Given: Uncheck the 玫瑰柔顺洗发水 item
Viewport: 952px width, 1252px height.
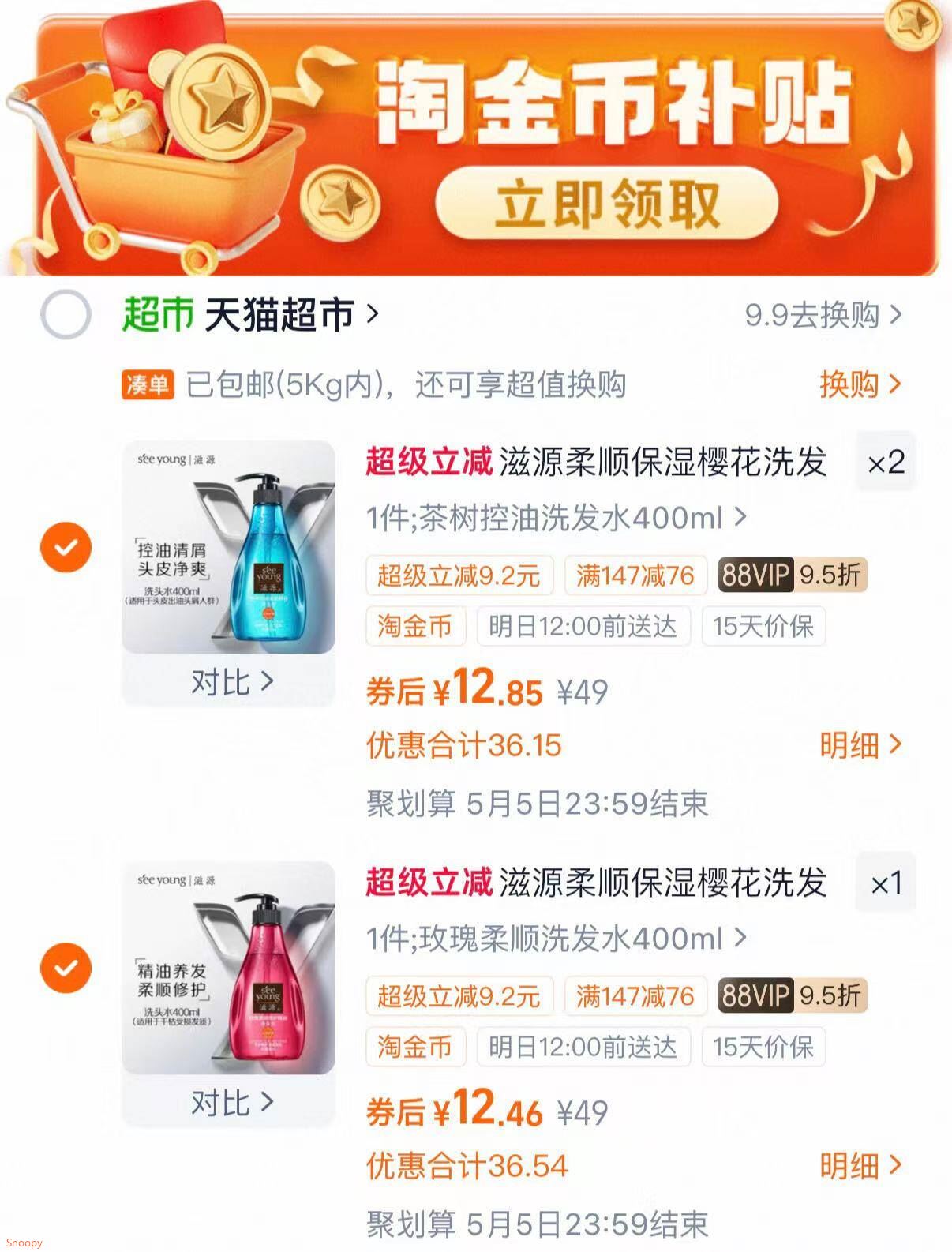Looking at the screenshot, I should (x=66, y=968).
